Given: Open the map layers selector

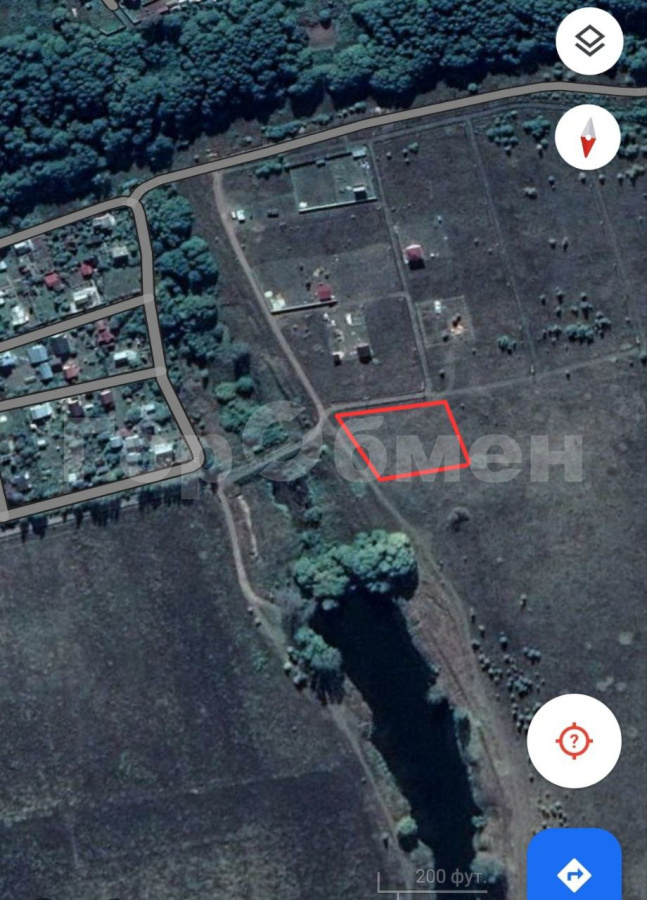Looking at the screenshot, I should [590, 41].
